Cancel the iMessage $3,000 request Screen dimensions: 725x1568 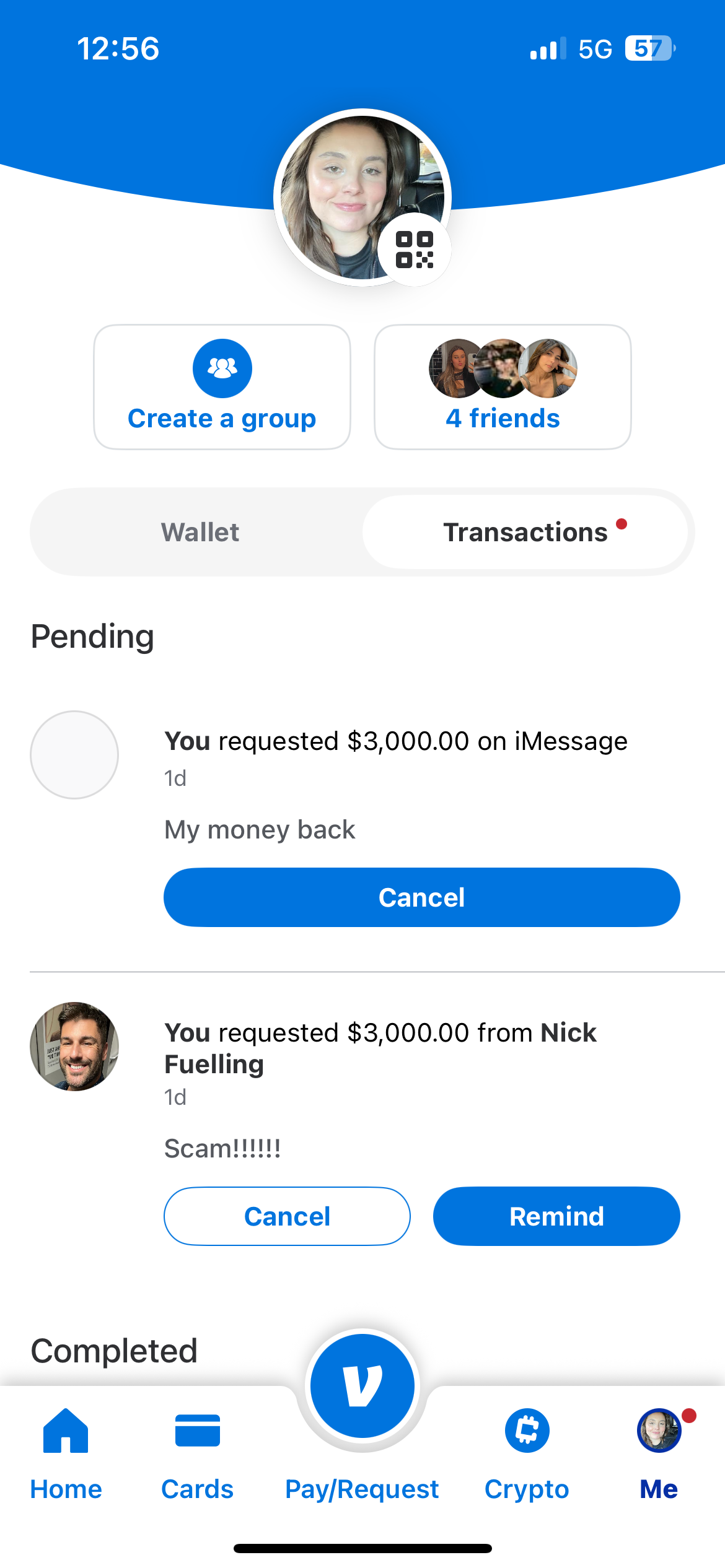[x=421, y=897]
